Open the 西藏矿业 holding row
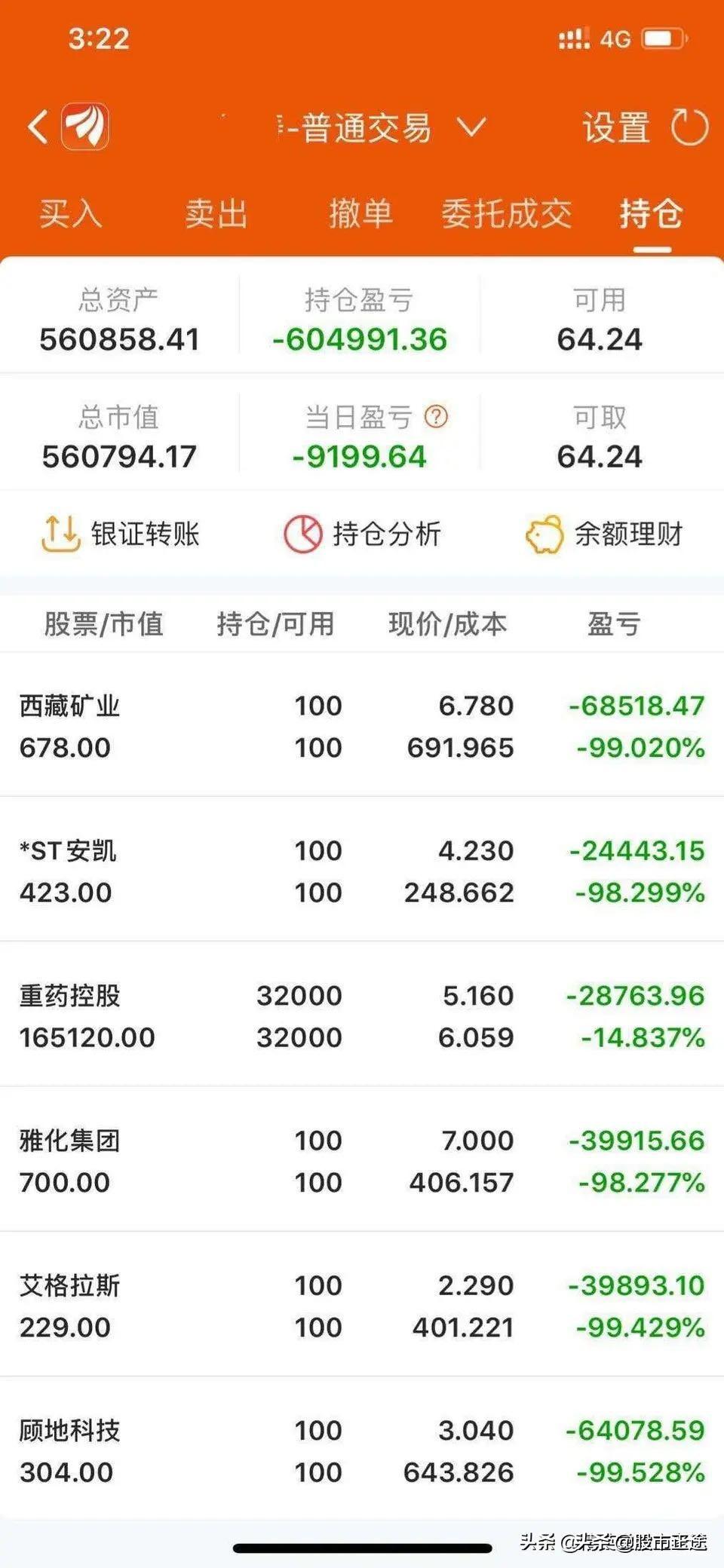 click(x=362, y=726)
